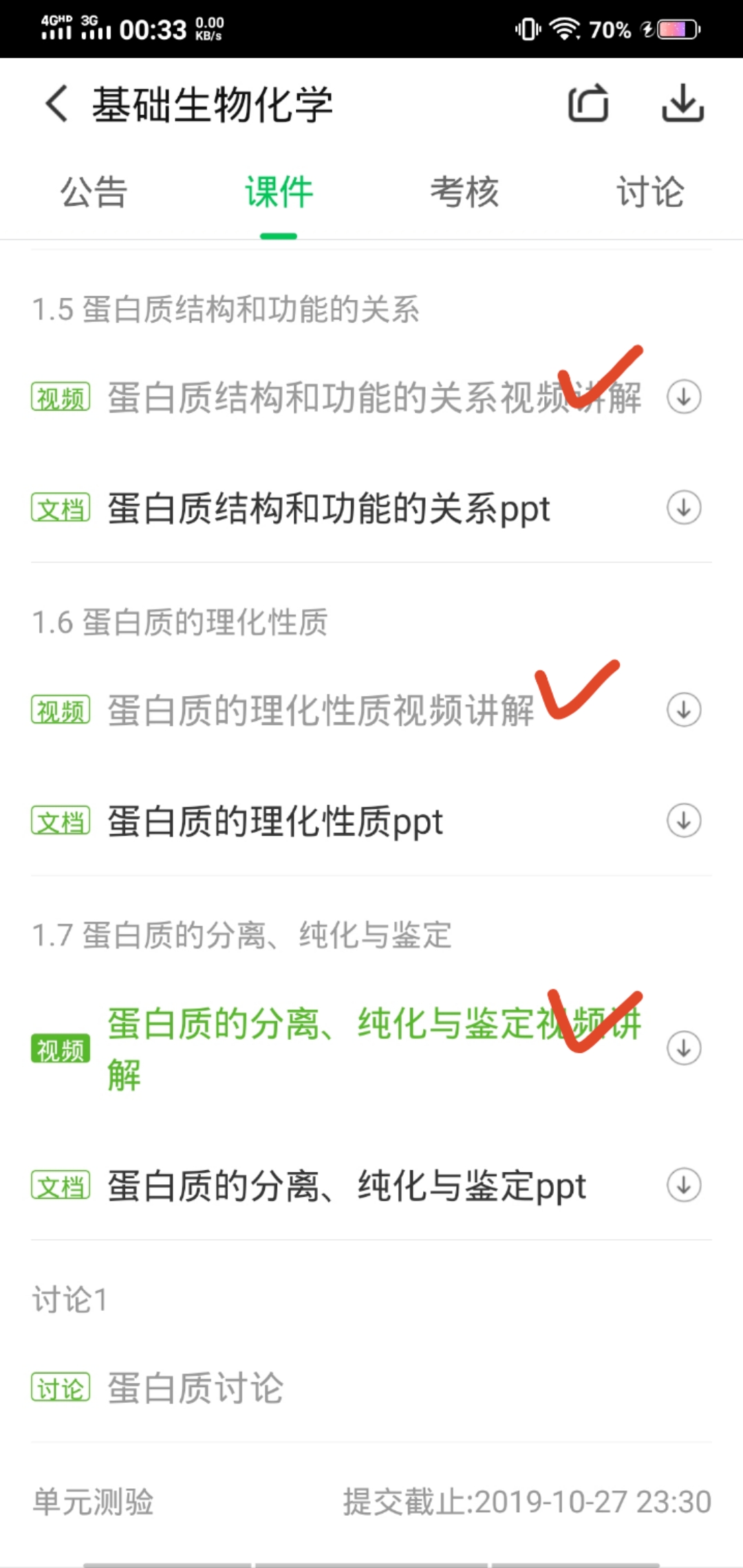This screenshot has width=743, height=1568.
Task: Switch to the 公告 tab
Action: pos(94,192)
